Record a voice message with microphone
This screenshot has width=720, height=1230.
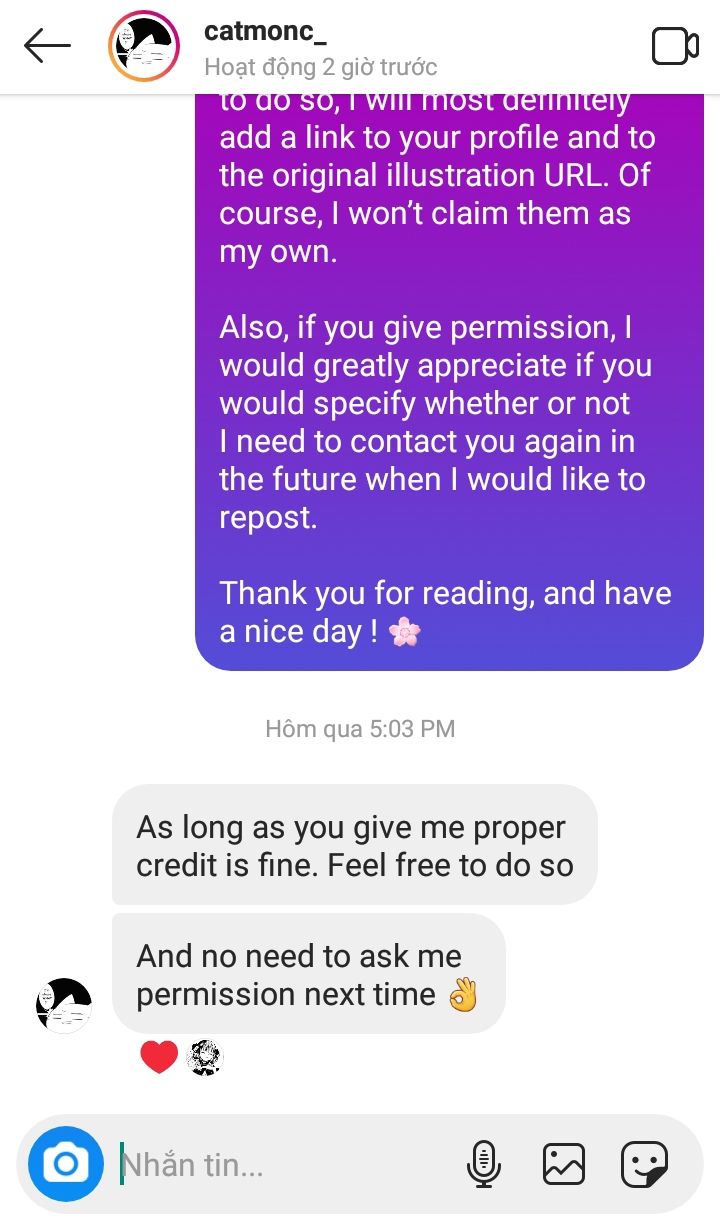[484, 1164]
